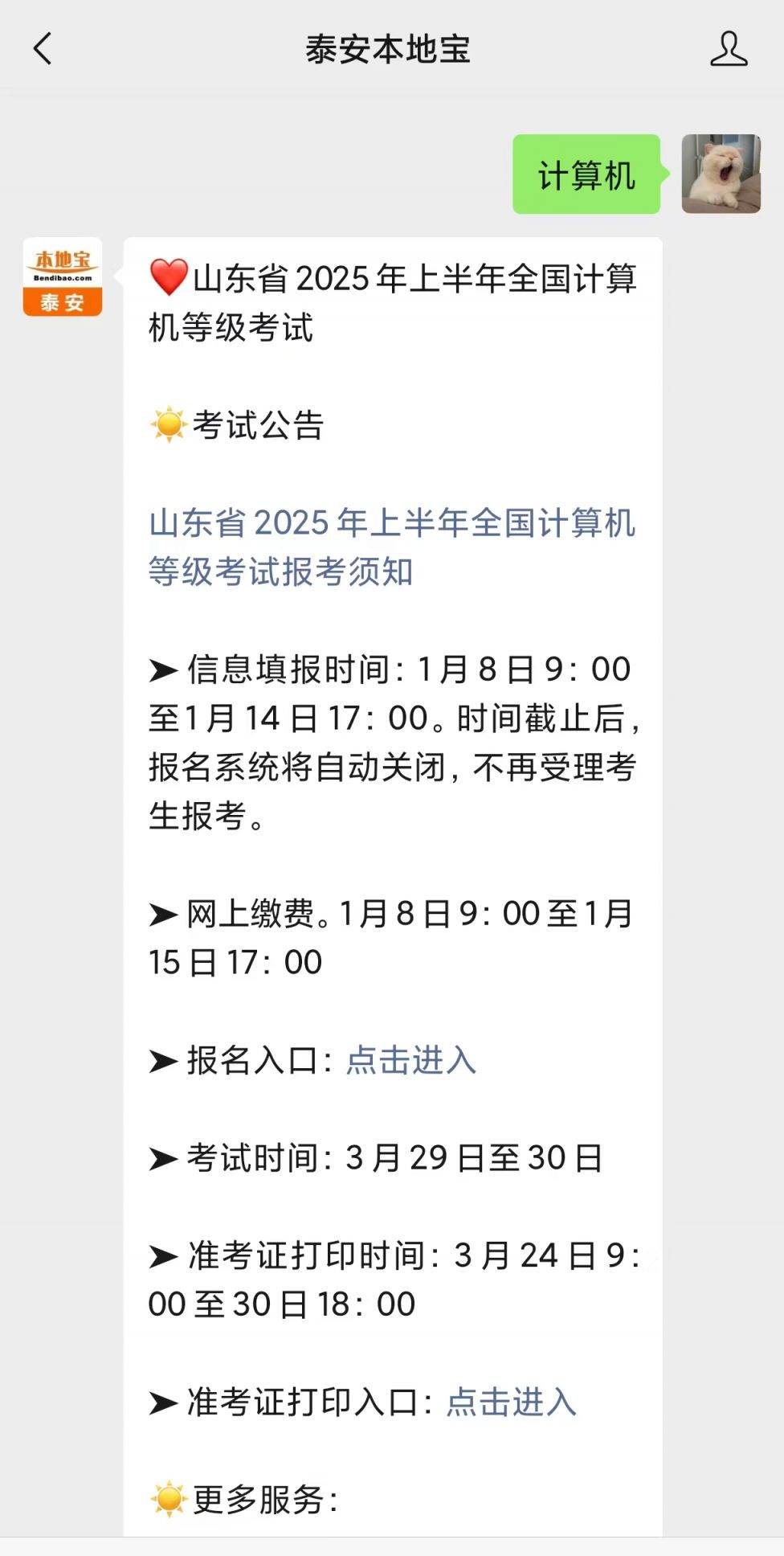This screenshot has height=1556, width=784.
Task: Tap the 本地宝泰安 official account logo
Action: click(x=62, y=277)
